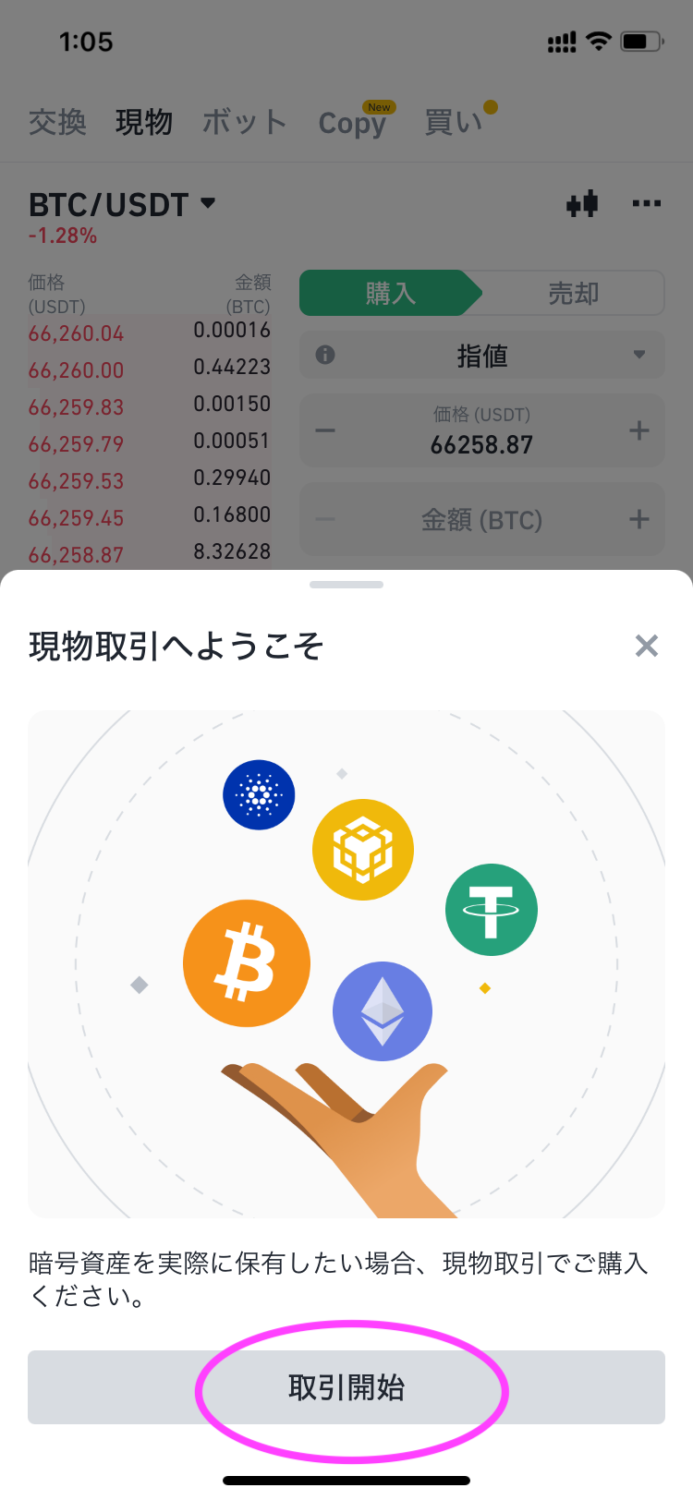
Task: Open the Copy trading tab
Action: [353, 123]
